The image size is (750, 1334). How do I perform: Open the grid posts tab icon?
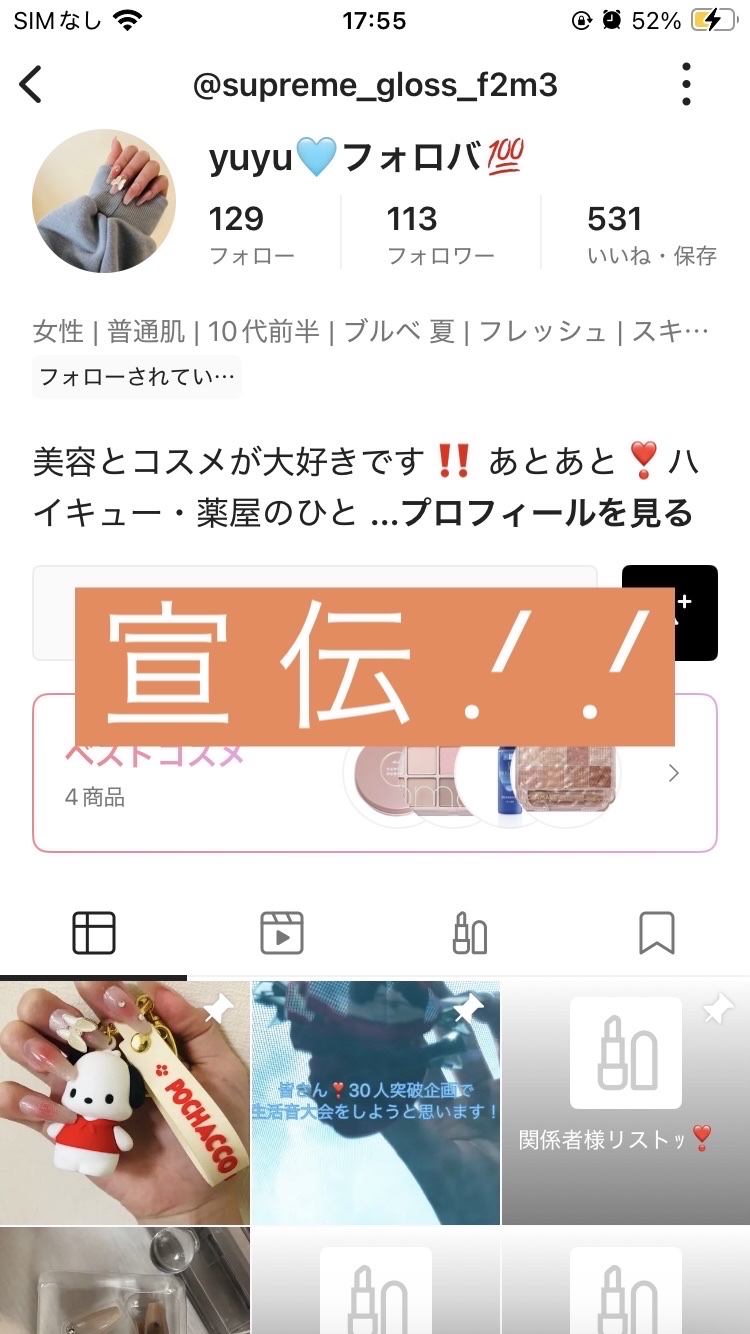point(93,932)
